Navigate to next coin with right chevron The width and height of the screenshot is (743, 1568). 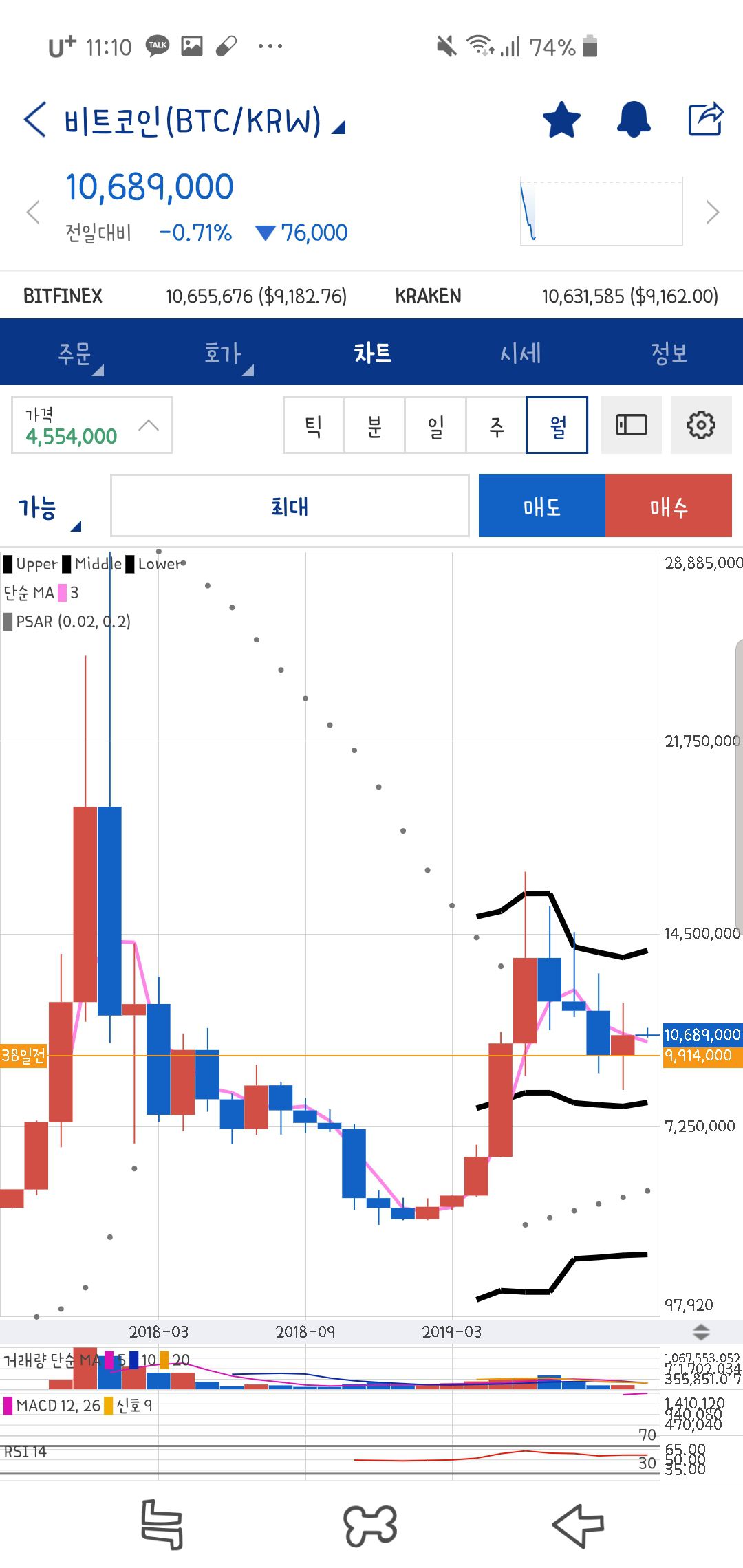711,213
